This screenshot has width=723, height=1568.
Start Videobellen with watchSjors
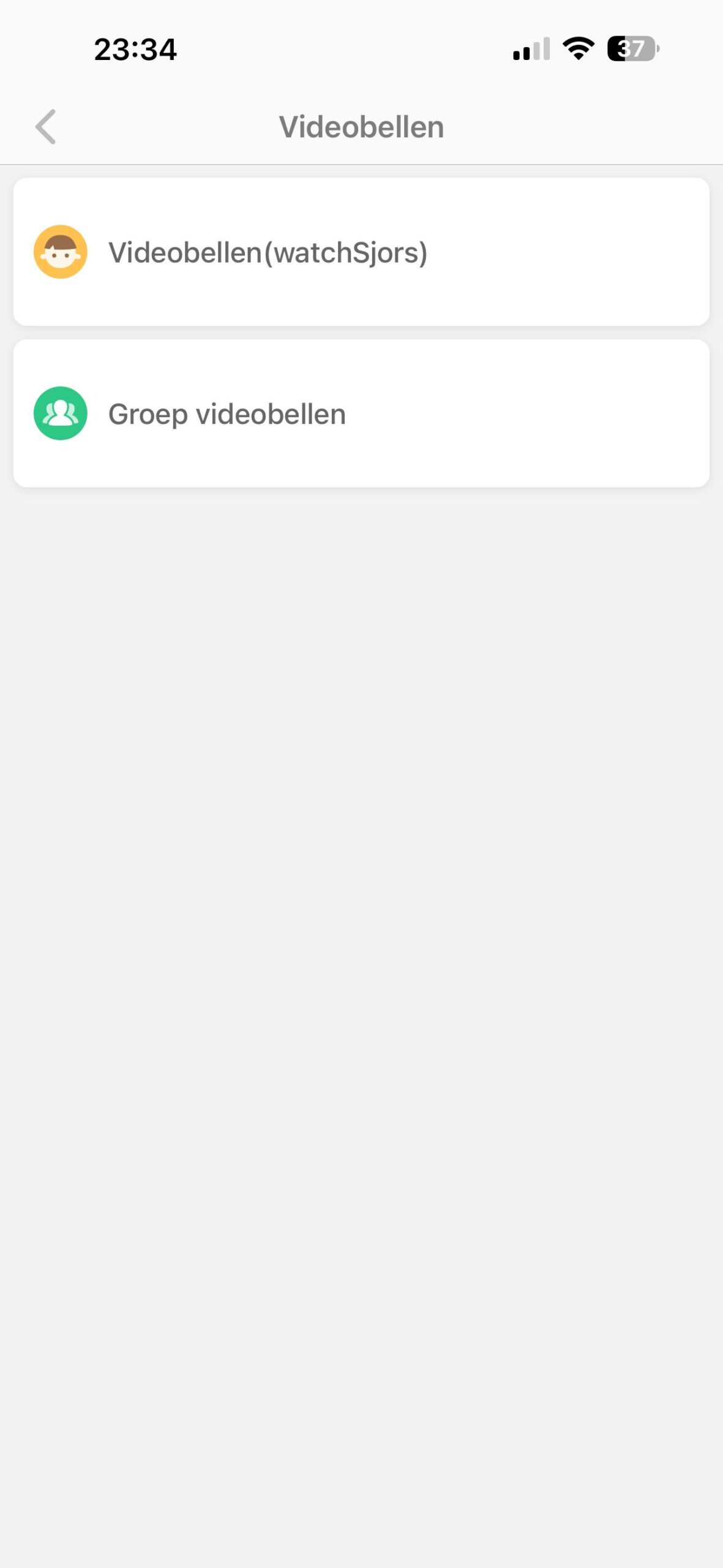(361, 252)
